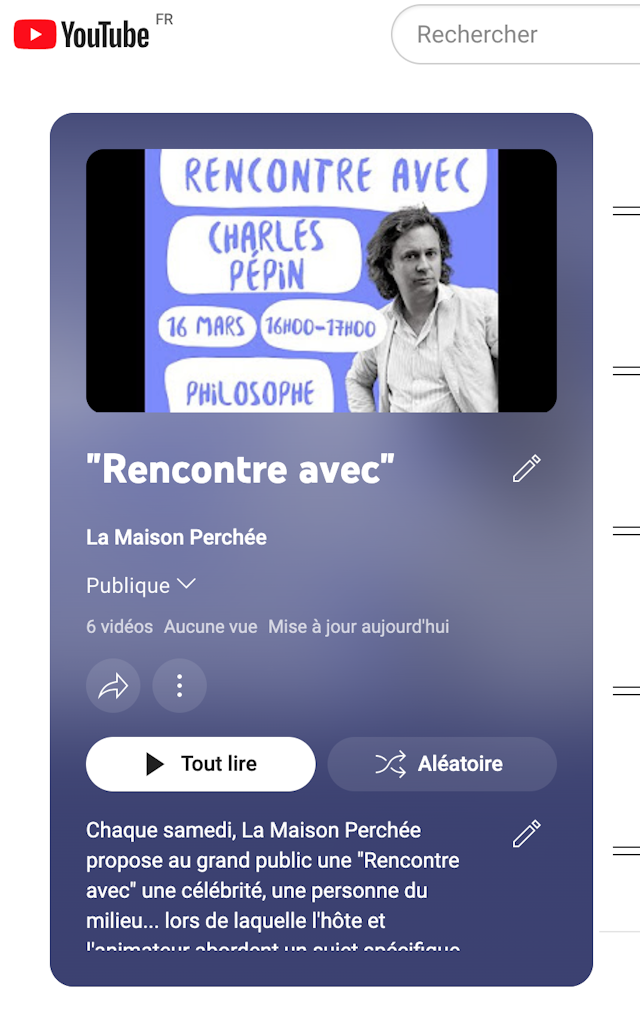Play all videos with Tout lire
The height and width of the screenshot is (1023, 640).
click(200, 764)
